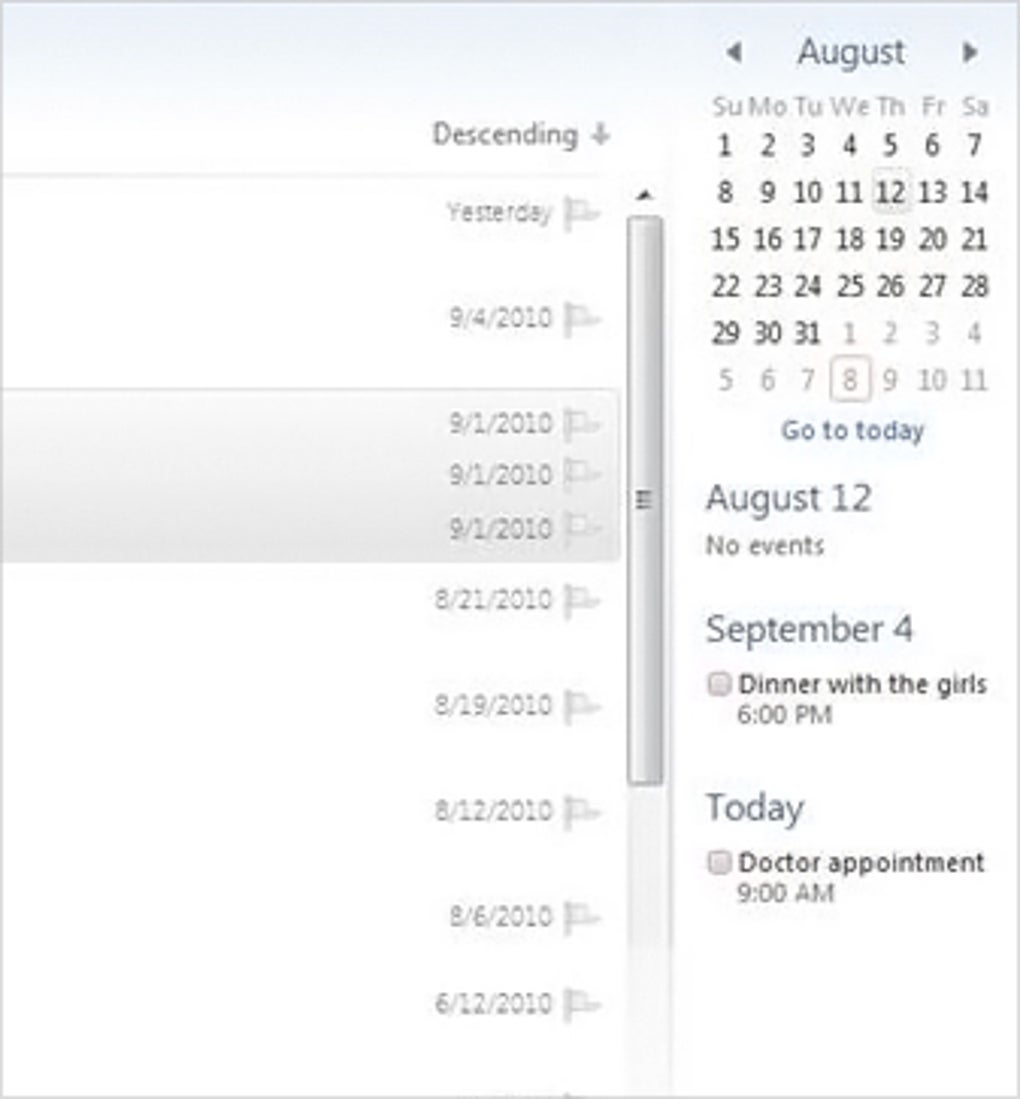Flag the message dated 8/19/2010

583,706
